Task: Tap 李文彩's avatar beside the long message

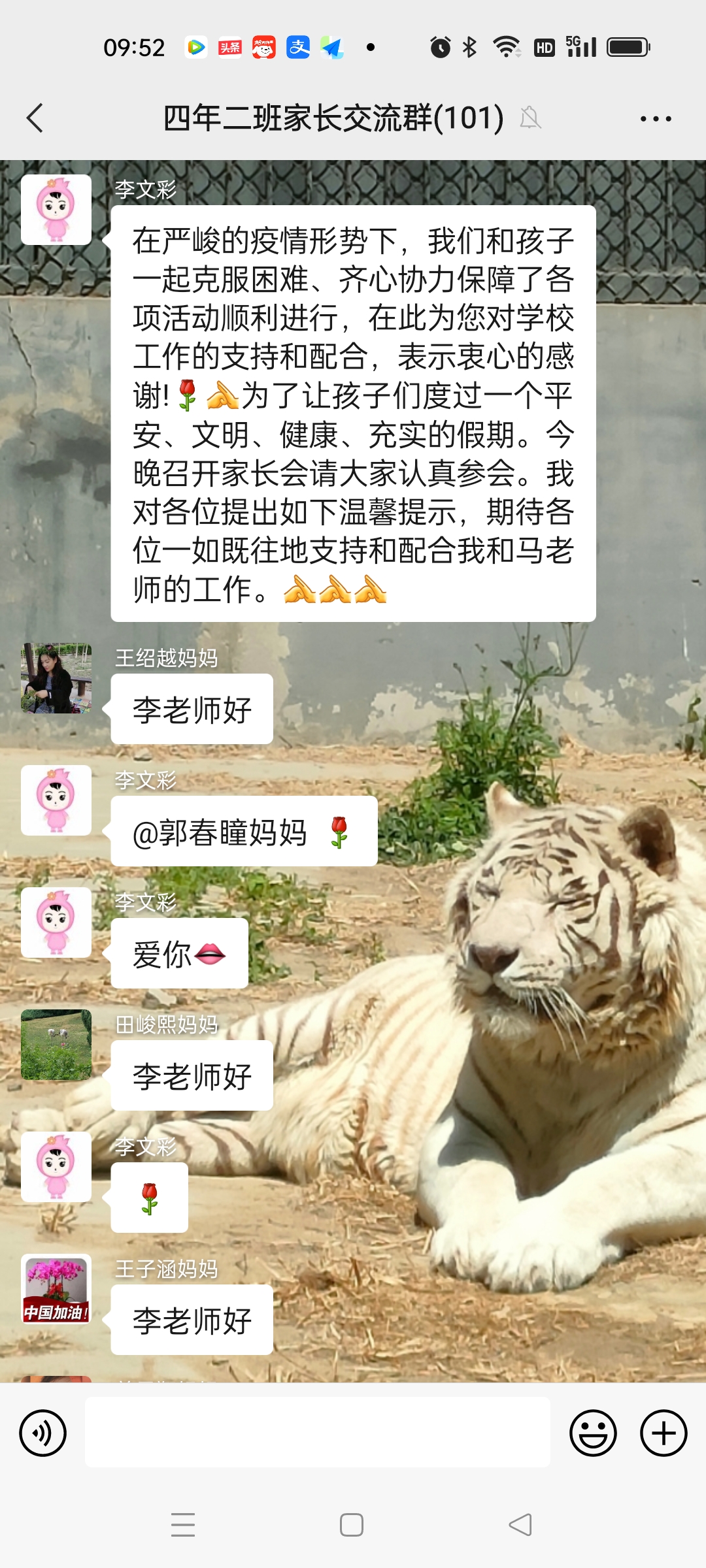Action: pyautogui.click(x=56, y=210)
